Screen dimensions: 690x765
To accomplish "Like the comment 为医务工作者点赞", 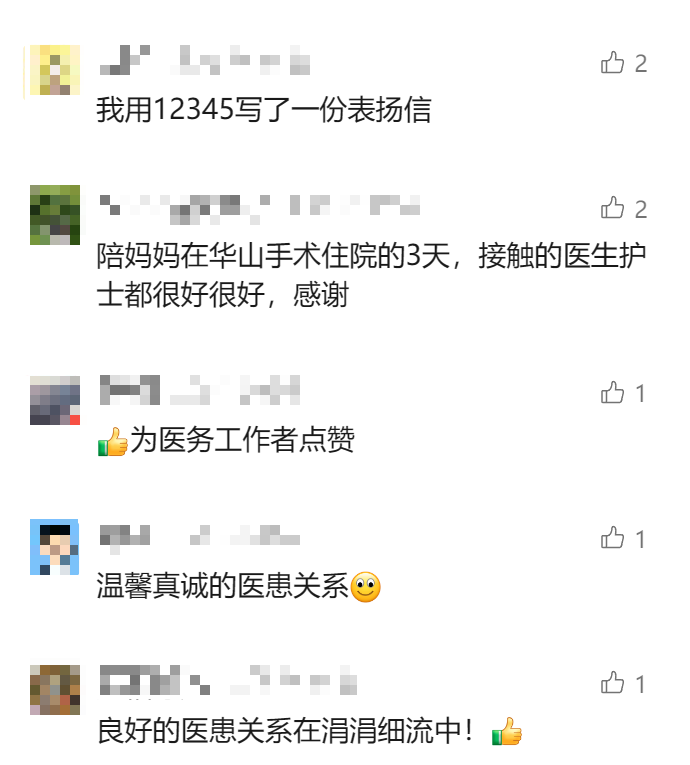I will [613, 394].
